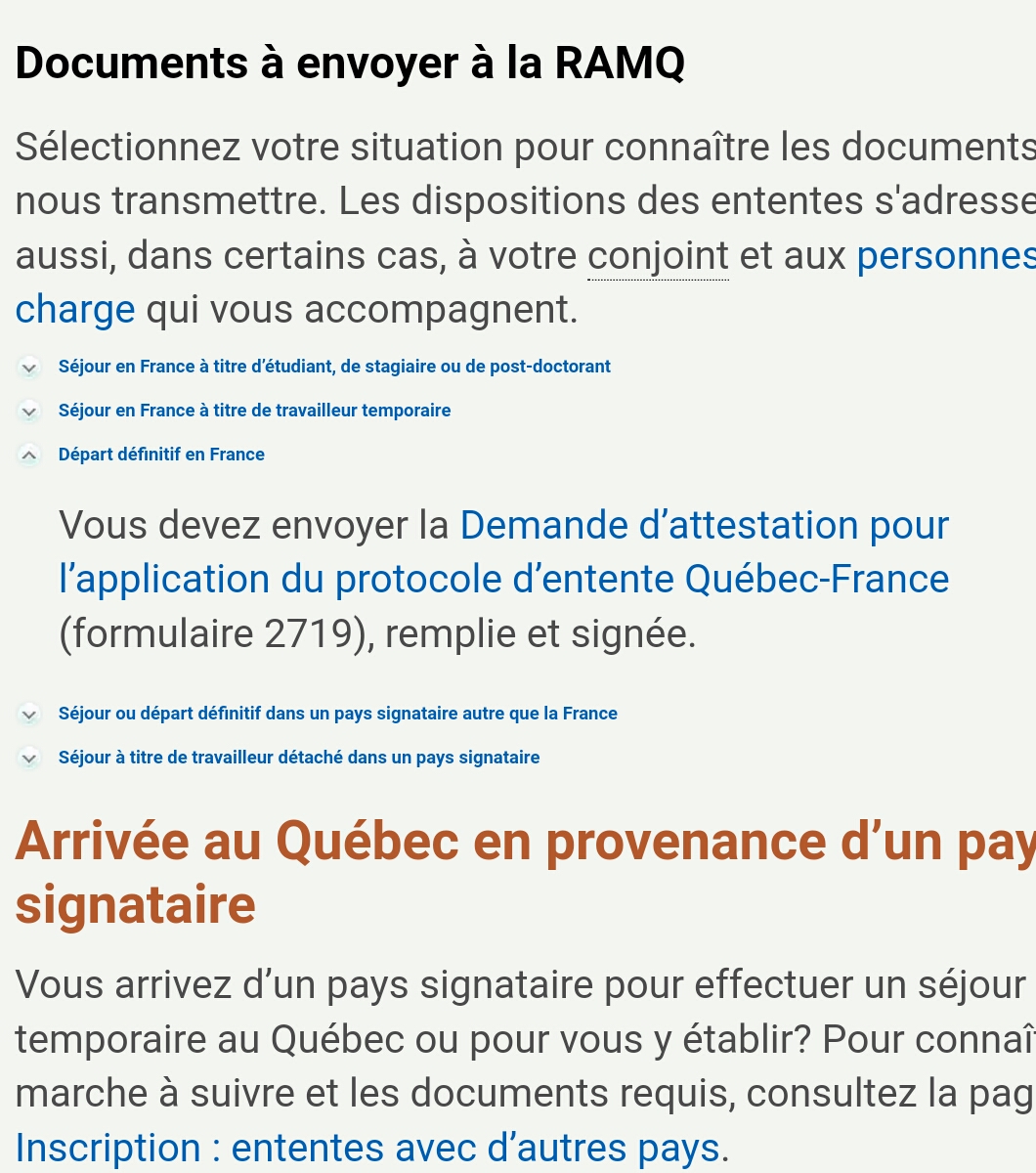Viewport: 1036px width, 1173px height.
Task: Expand Séjour en France travailleur temporaire section
Action: point(254,411)
